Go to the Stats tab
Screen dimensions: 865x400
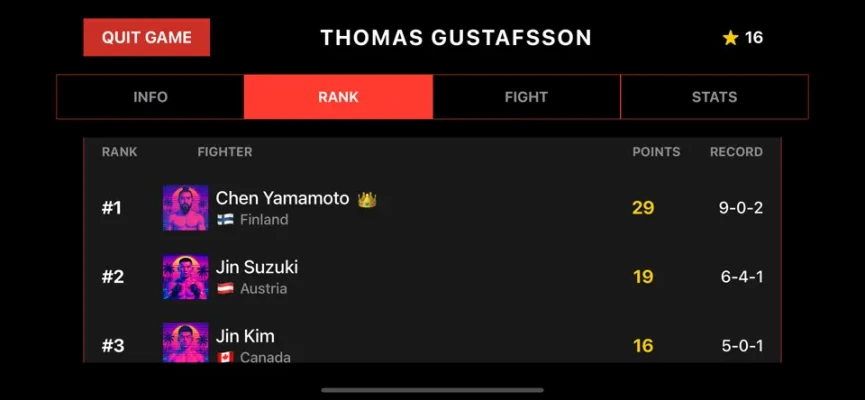coord(714,97)
